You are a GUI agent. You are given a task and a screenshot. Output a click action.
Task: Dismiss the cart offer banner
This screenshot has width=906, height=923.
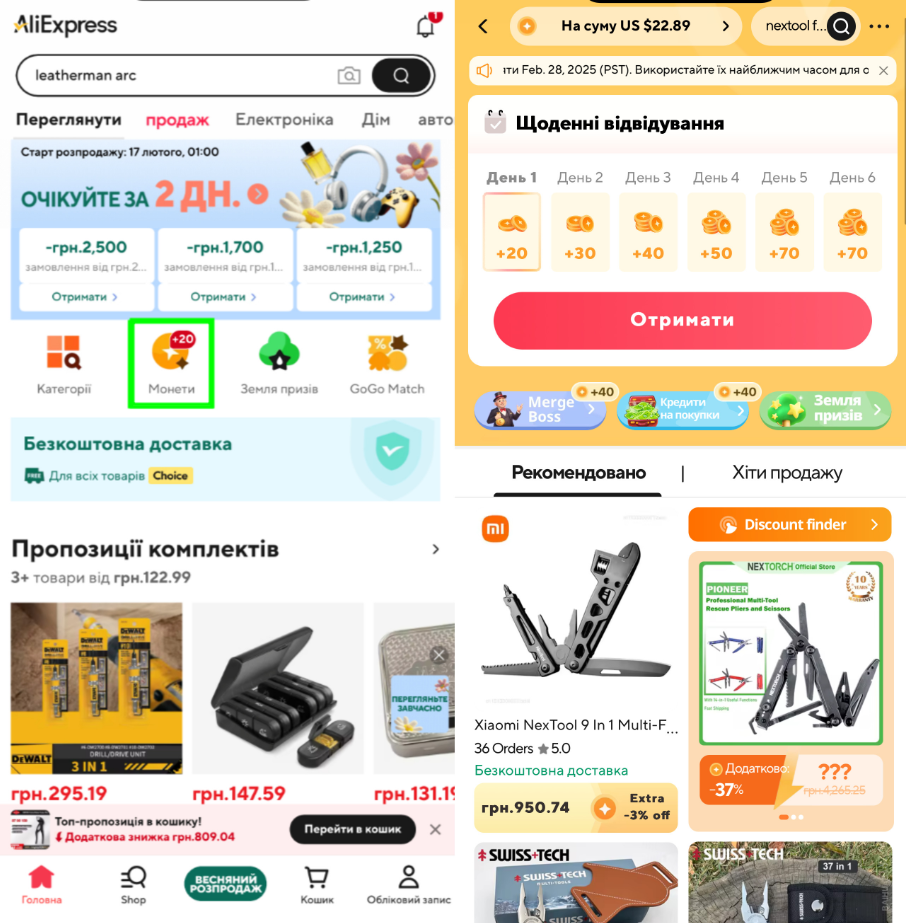pos(435,829)
